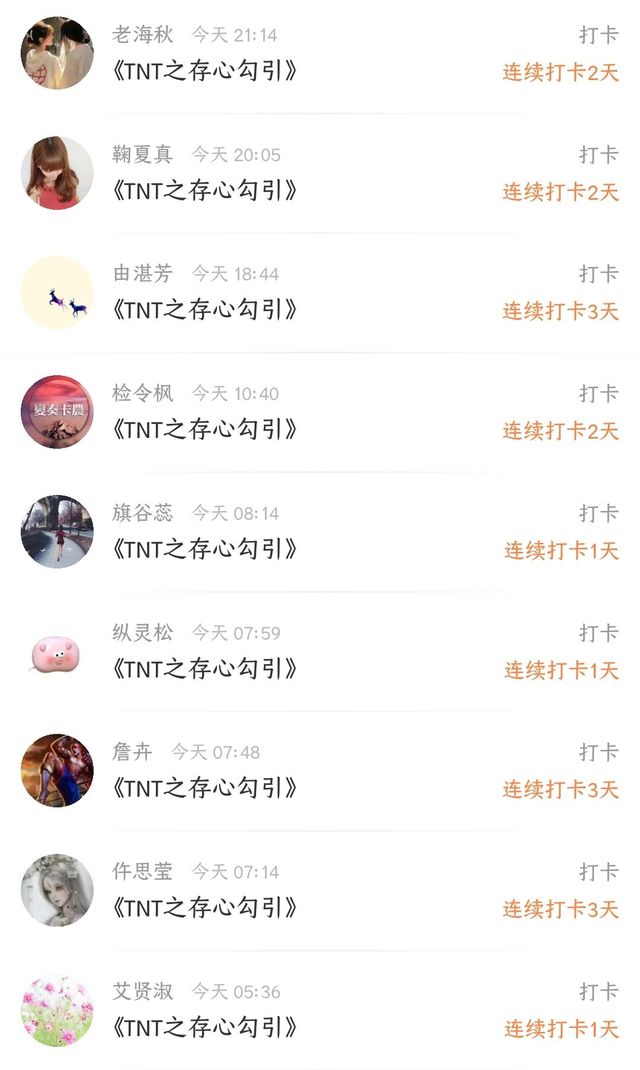
Task: View 鞠夏真's profile avatar
Action: point(57,173)
